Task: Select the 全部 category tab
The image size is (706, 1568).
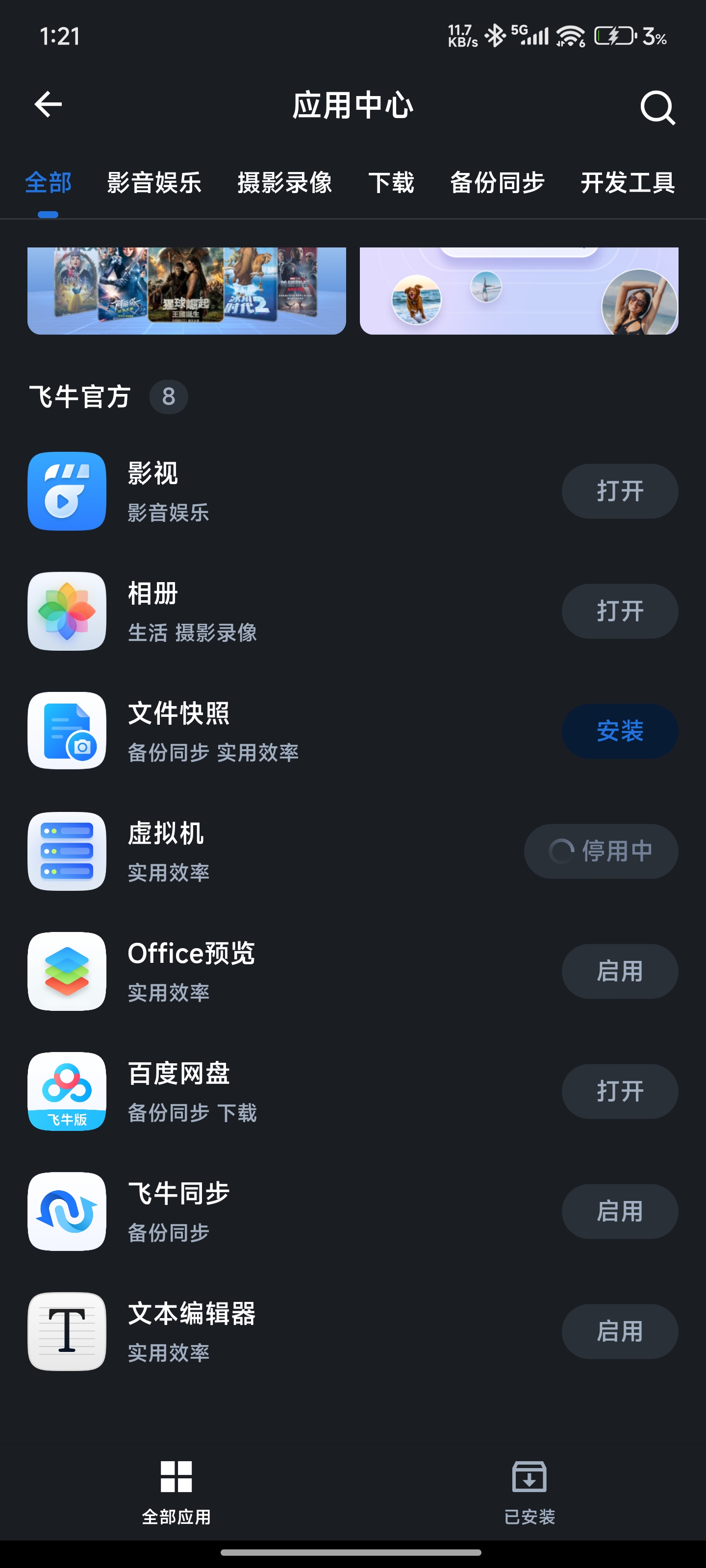Action: tap(48, 183)
